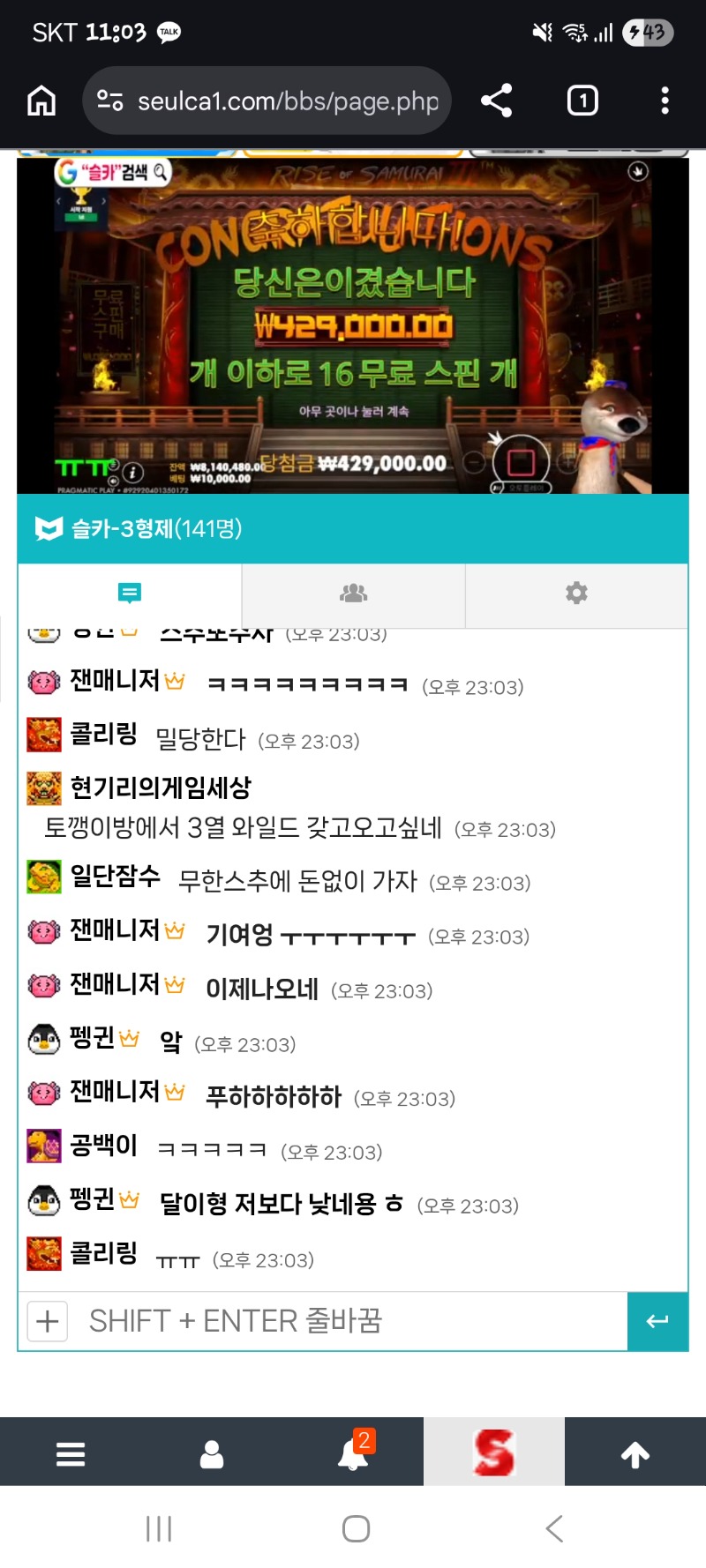
Task: Open the hamburger menu in the bottom bar
Action: 71,1453
